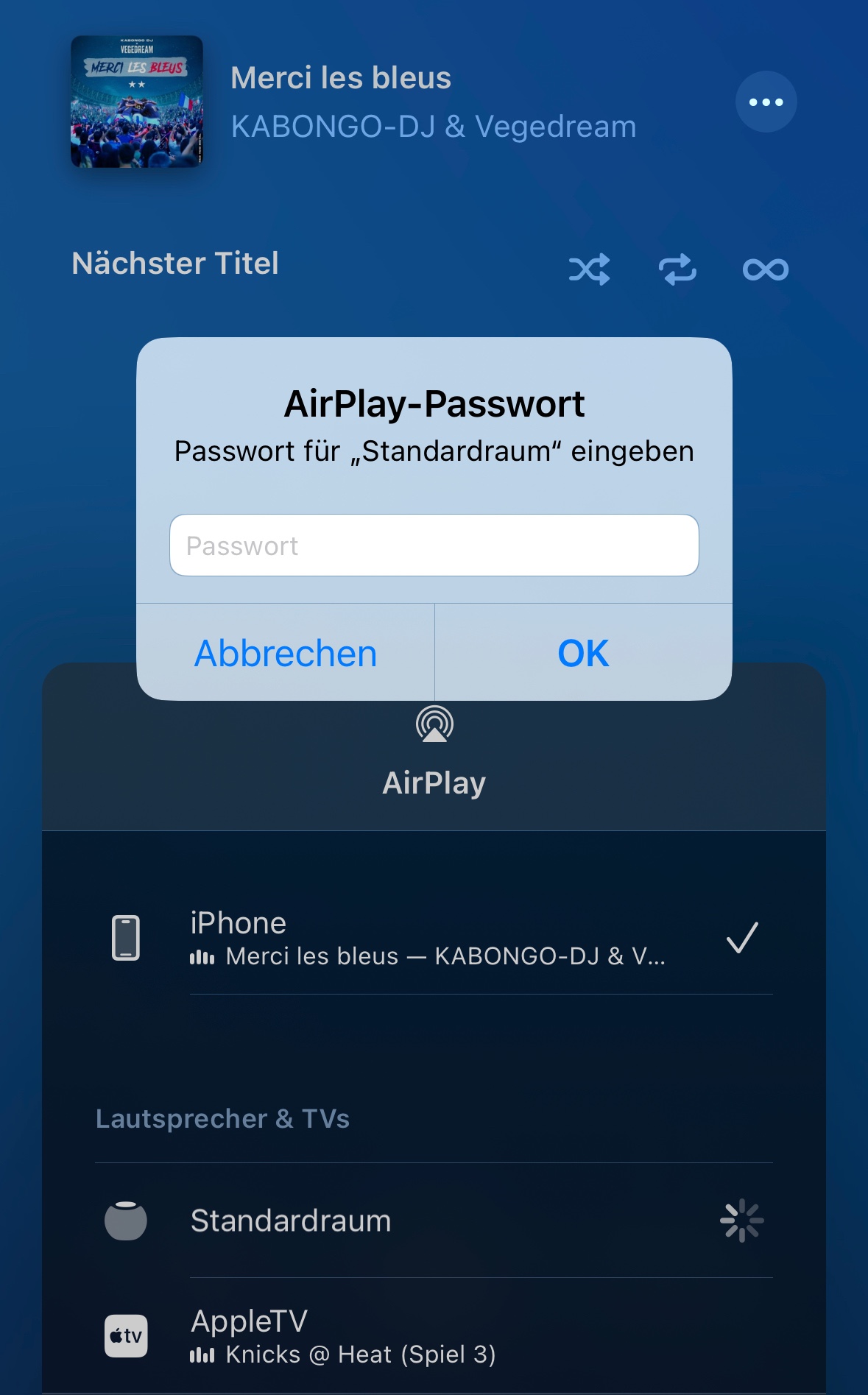Viewport: 868px width, 1395px height.
Task: Tap the Passwort input field
Action: (434, 545)
